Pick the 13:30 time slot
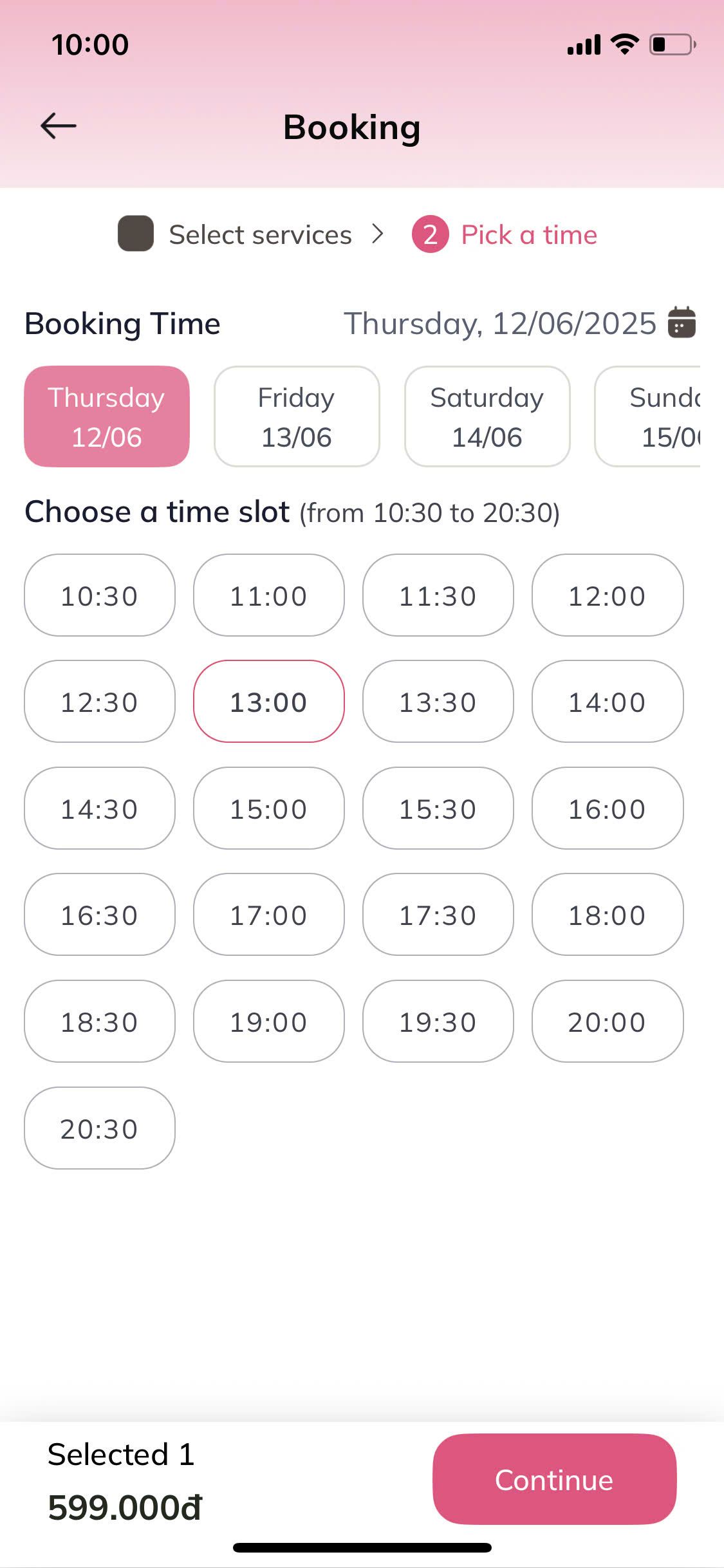 tap(438, 702)
